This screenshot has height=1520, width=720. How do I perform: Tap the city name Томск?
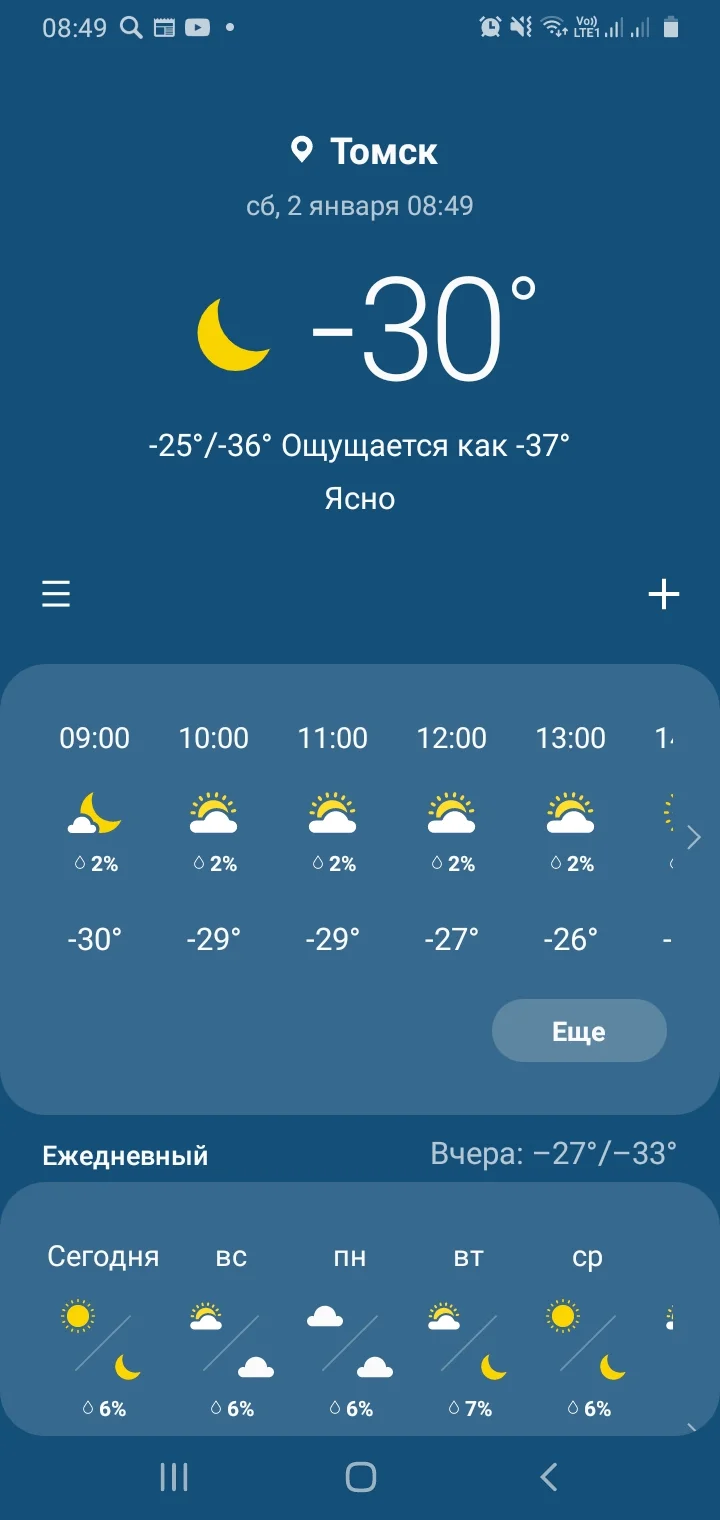tap(383, 150)
